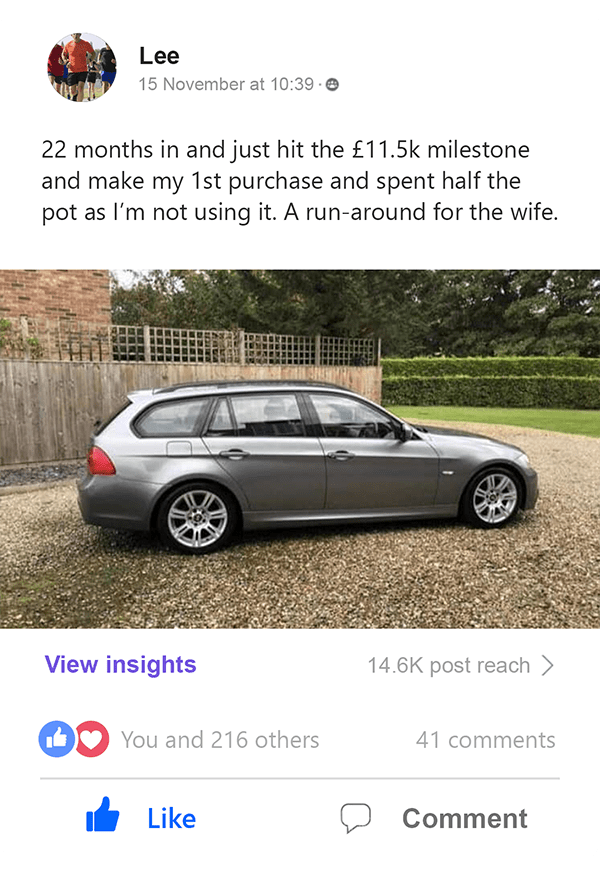
Task: Open the profile name Lee
Action: click(x=159, y=56)
